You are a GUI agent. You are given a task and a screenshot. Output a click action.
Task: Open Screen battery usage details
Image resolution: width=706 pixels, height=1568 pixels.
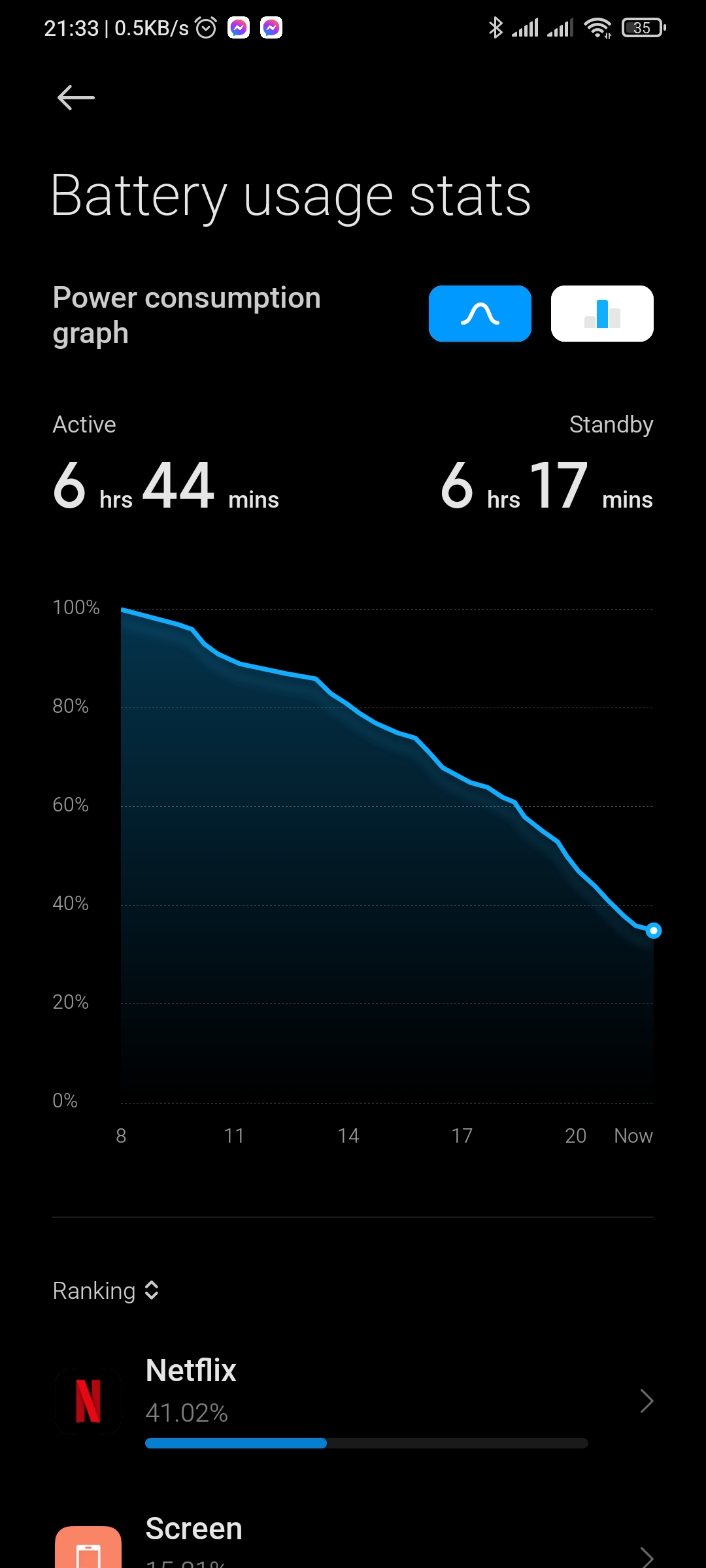click(x=353, y=1542)
